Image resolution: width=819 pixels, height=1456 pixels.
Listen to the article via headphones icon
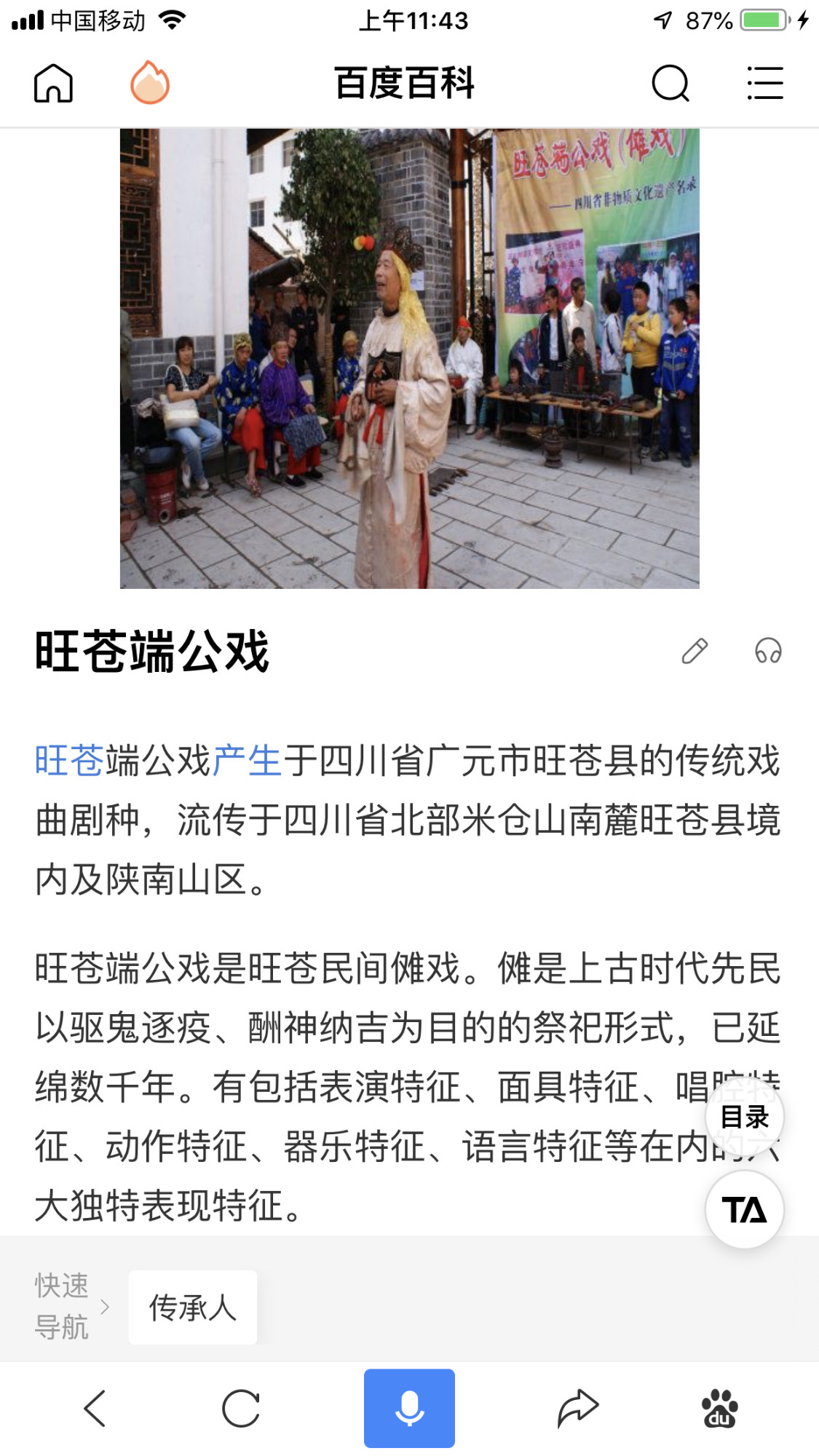[768, 651]
